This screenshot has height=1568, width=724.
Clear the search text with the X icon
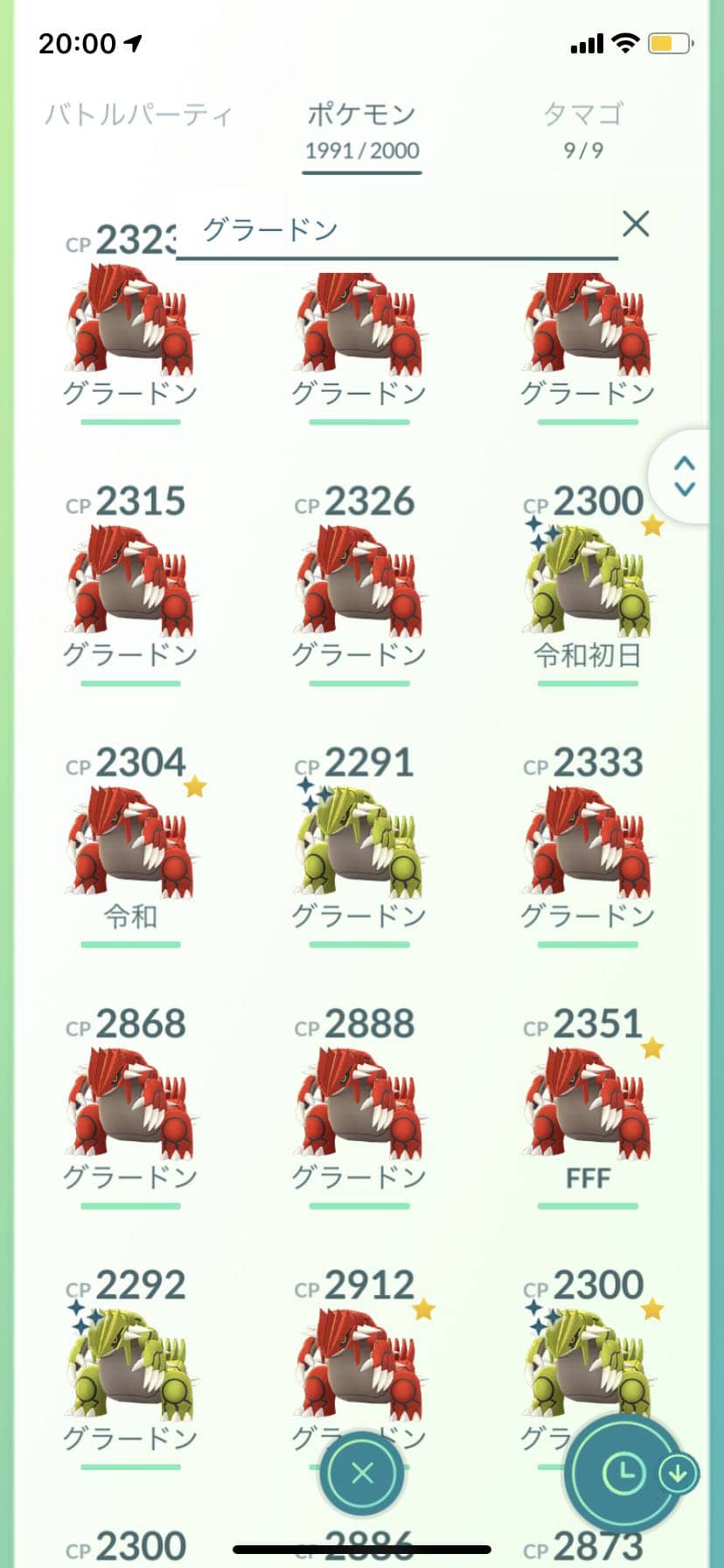coord(637,225)
